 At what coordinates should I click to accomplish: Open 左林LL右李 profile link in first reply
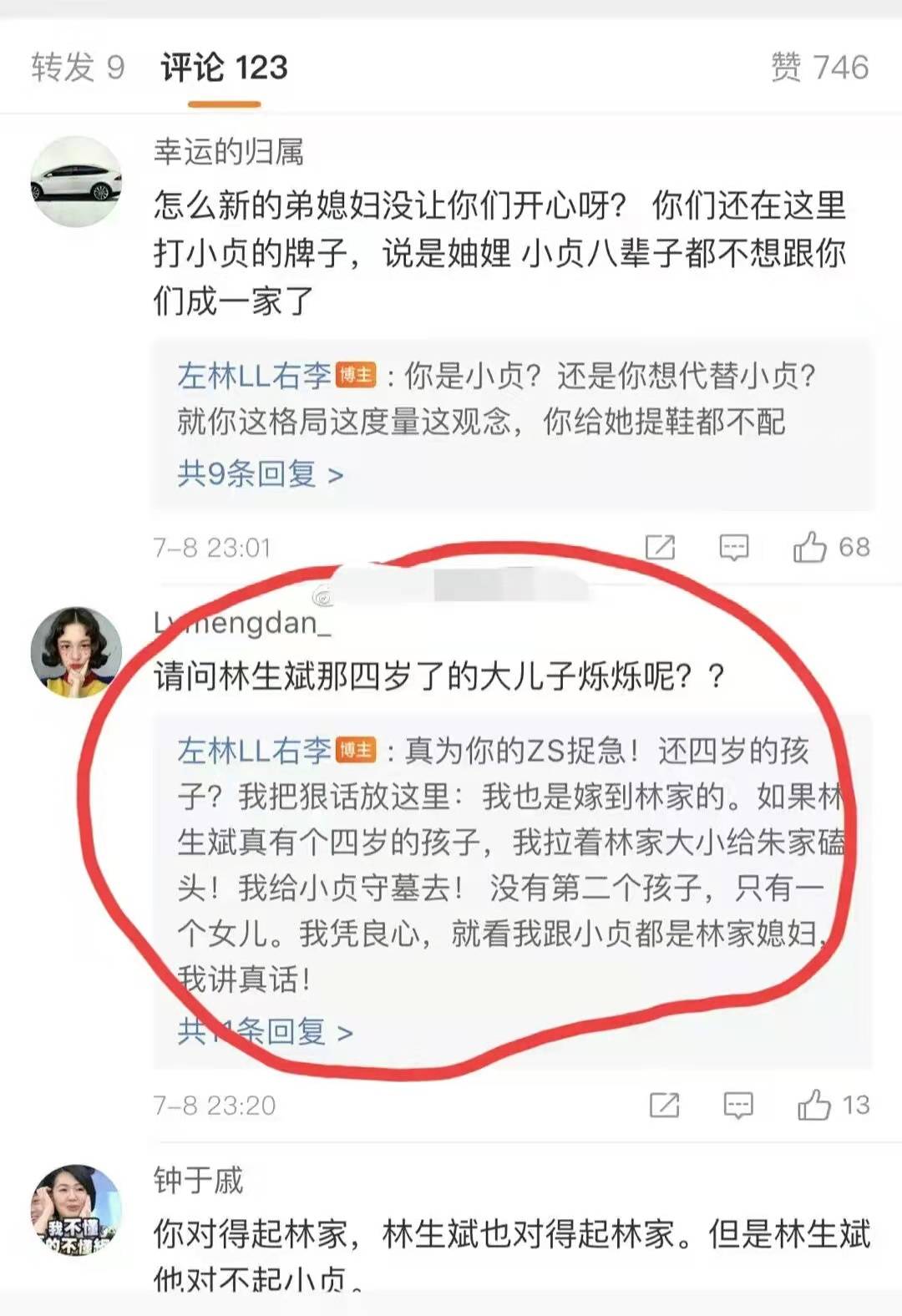[x=255, y=377]
